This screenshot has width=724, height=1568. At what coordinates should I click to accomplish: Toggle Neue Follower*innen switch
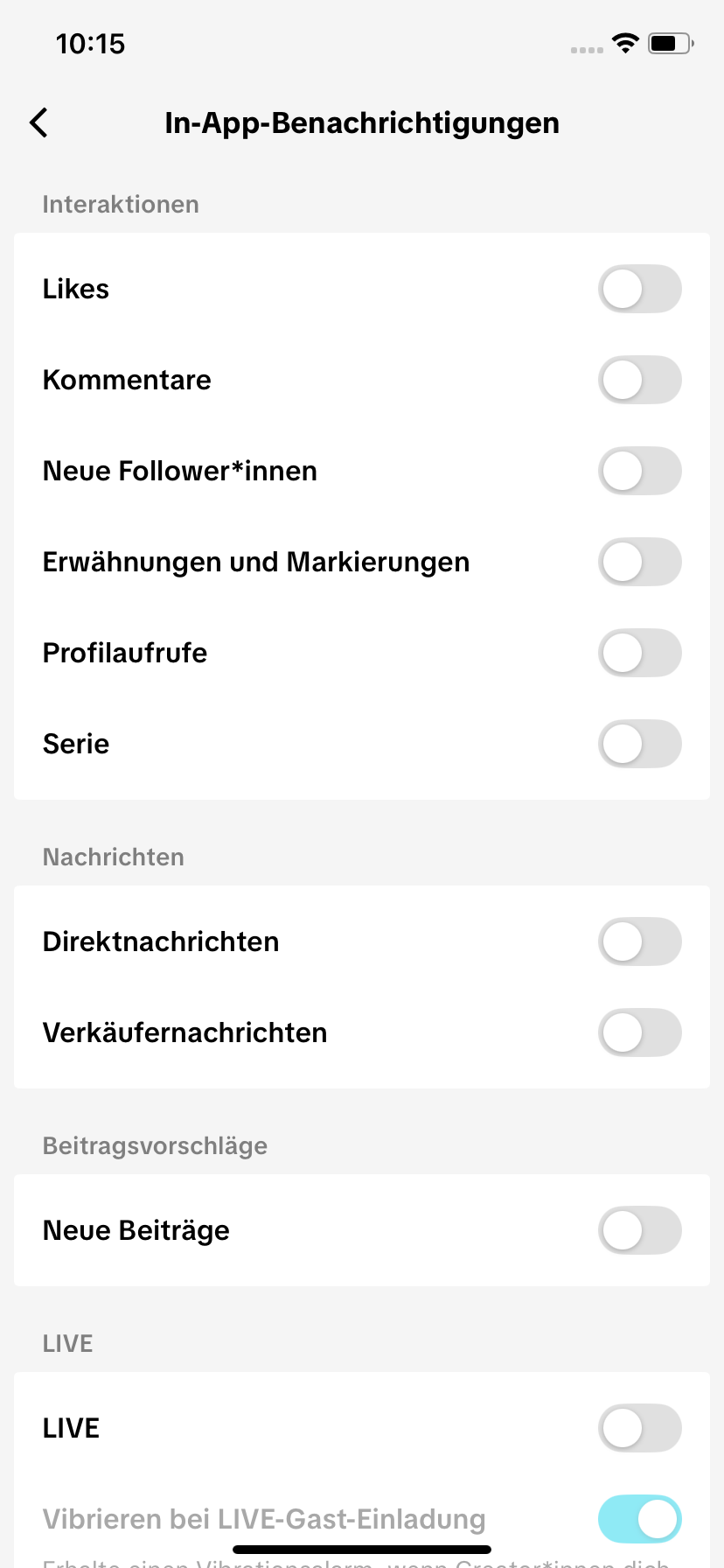click(640, 471)
